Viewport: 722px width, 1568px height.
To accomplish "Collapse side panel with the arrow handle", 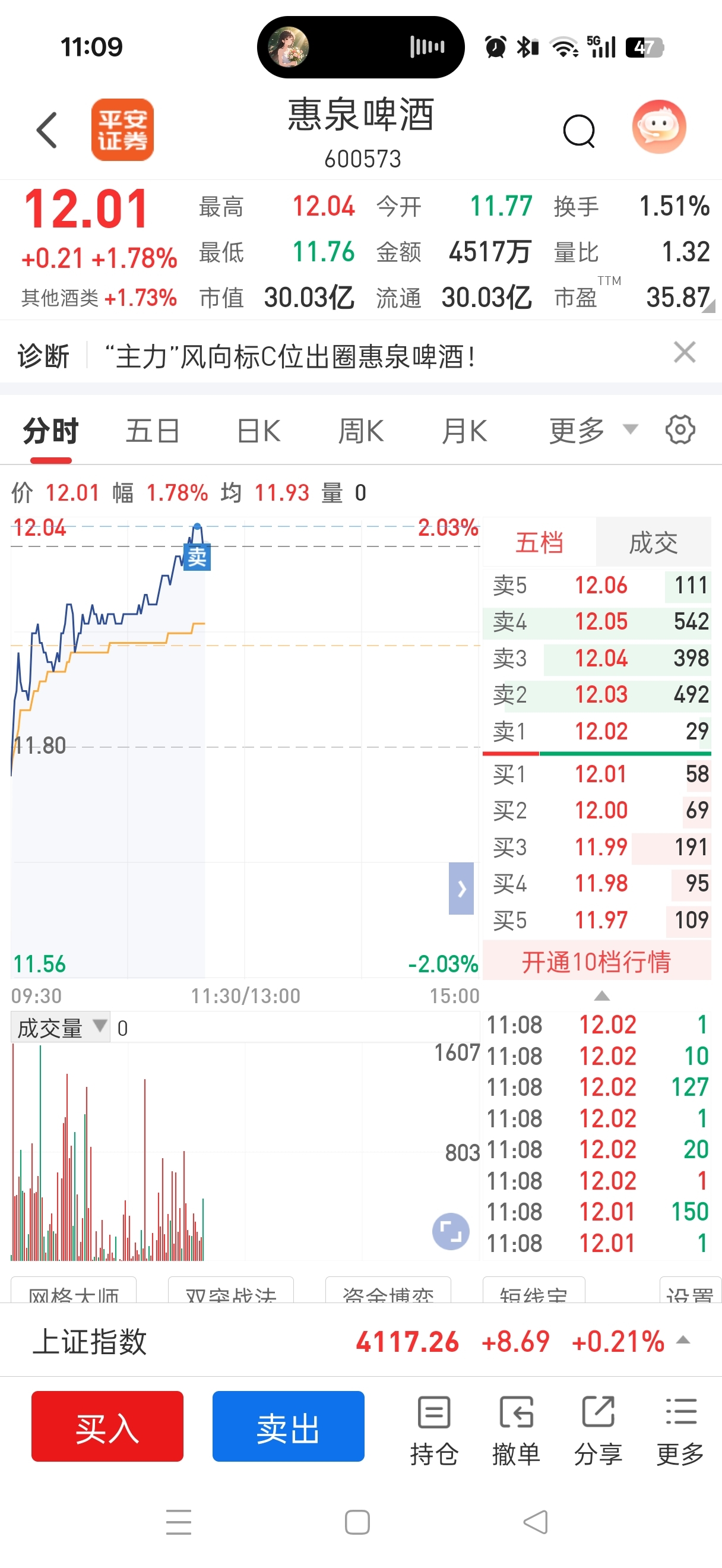I will [461, 889].
